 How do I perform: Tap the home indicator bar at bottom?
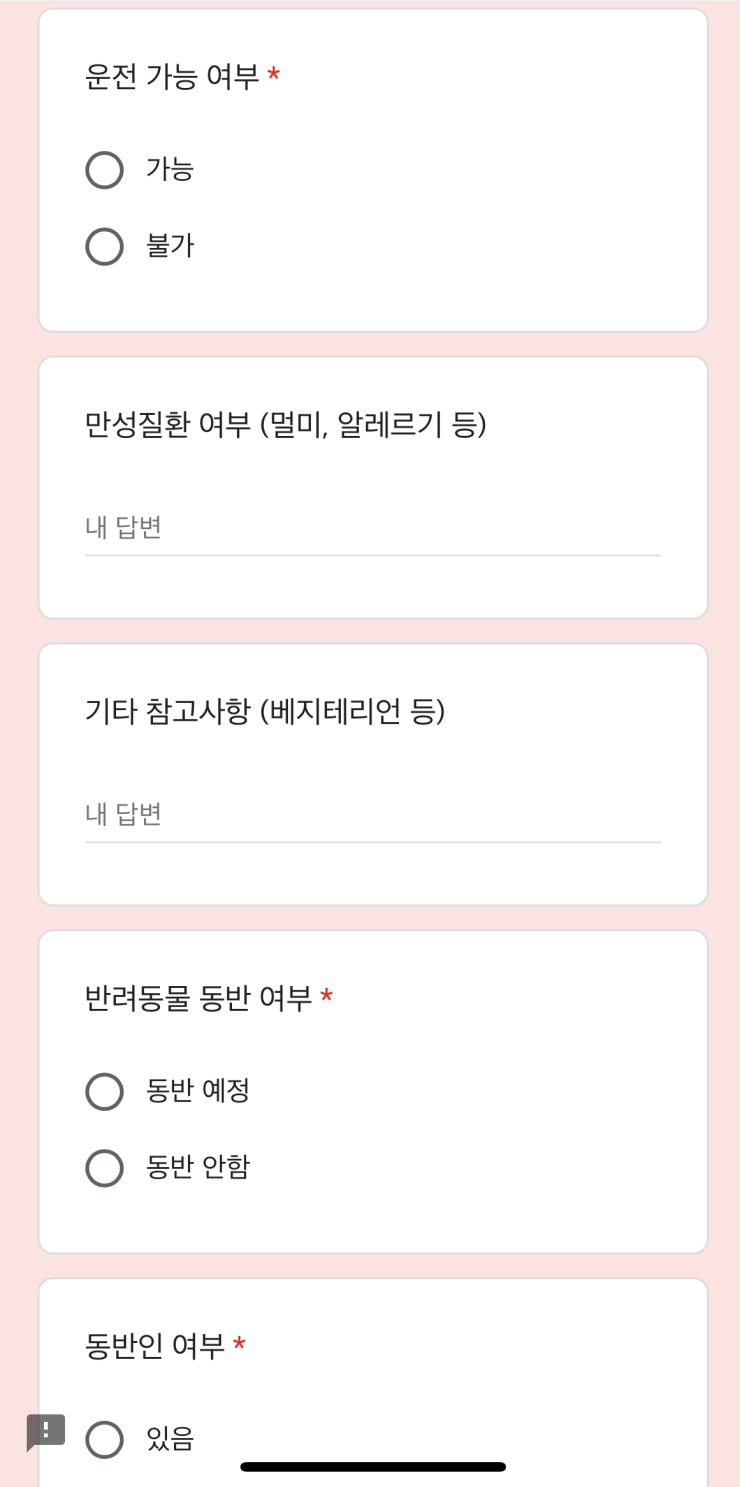[370, 1466]
